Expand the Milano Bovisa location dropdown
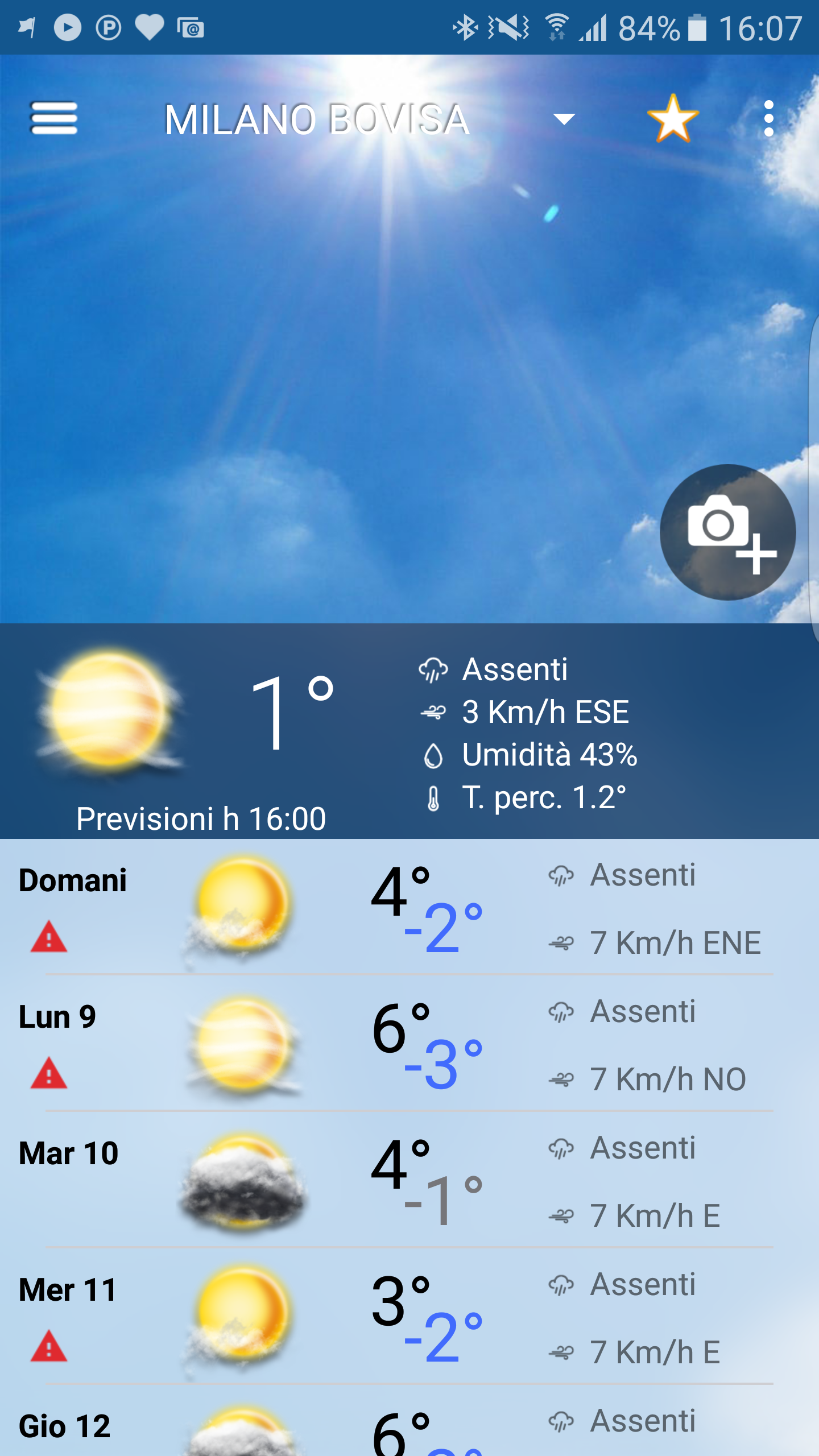Viewport: 819px width, 1456px height. (564, 119)
